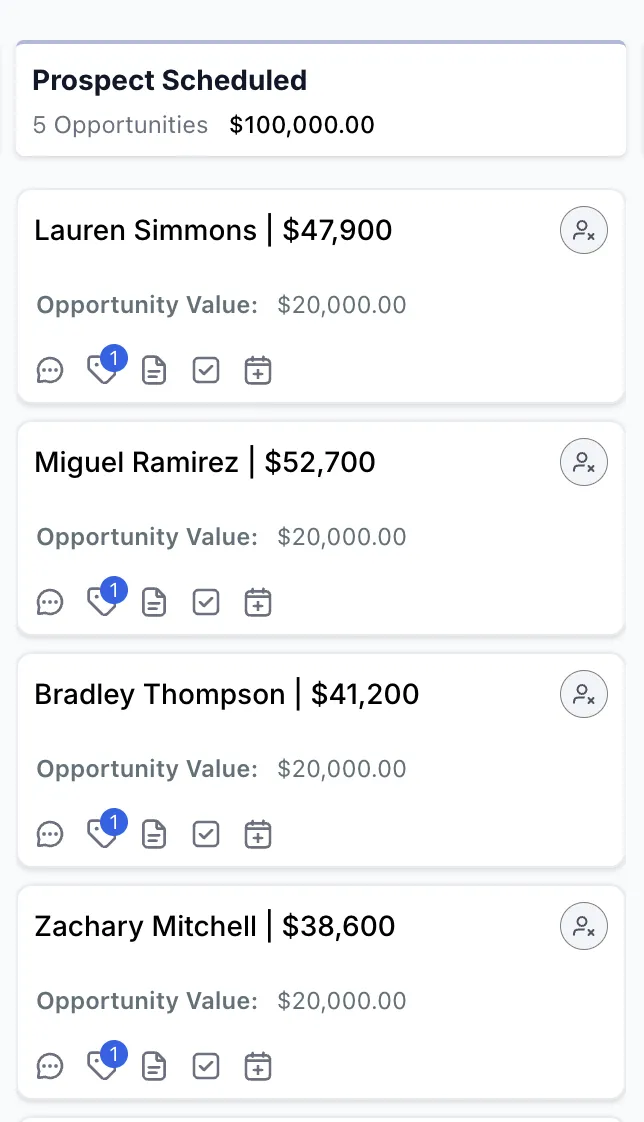Screen dimensions: 644x1122
Task: Open tasks icon on Bradley Thompson card
Action: tap(206, 835)
